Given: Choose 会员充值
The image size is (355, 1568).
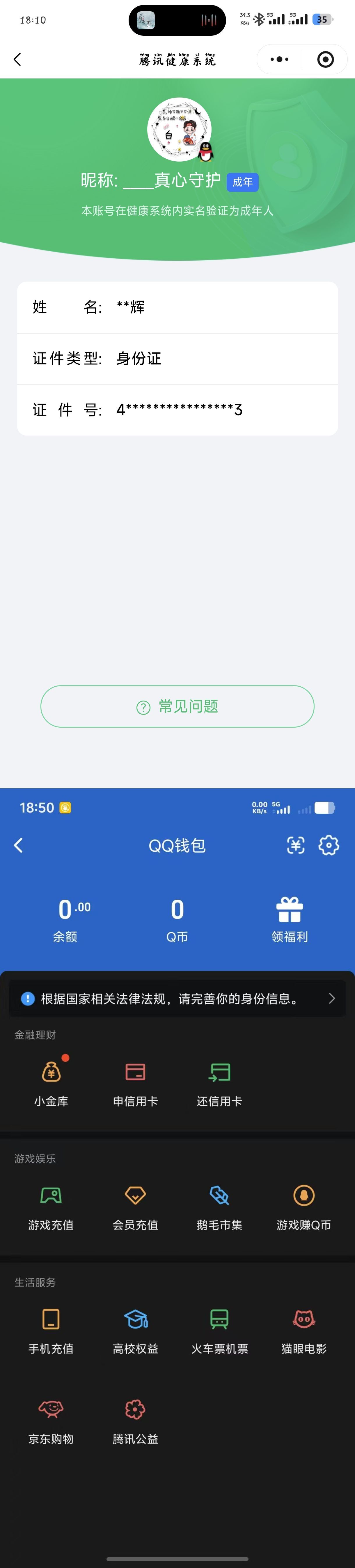Looking at the screenshot, I should pos(135,1207).
